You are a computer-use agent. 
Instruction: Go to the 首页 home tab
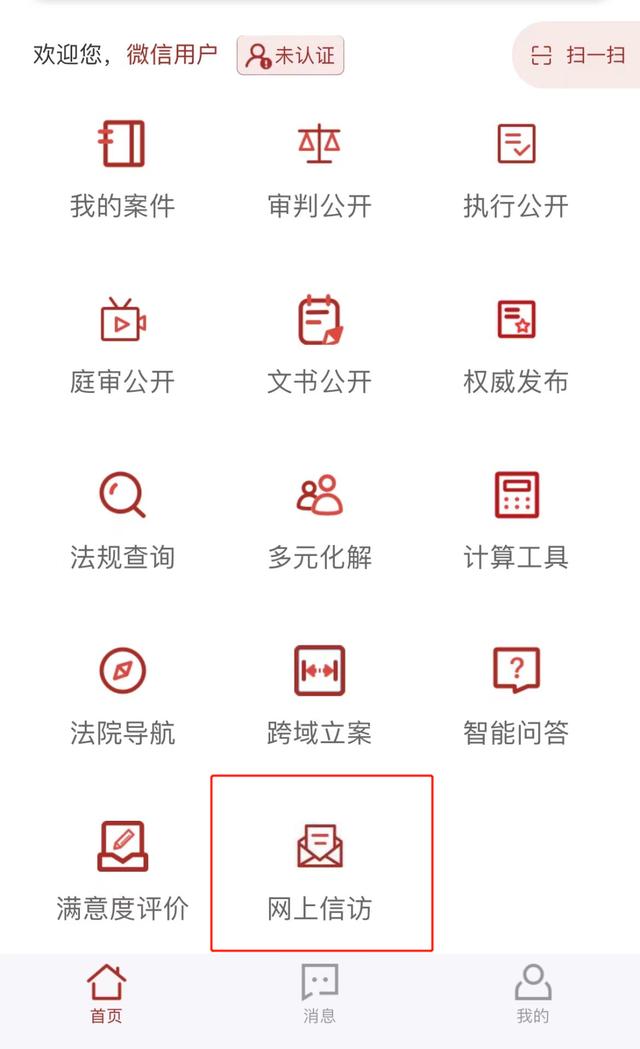pos(106,994)
